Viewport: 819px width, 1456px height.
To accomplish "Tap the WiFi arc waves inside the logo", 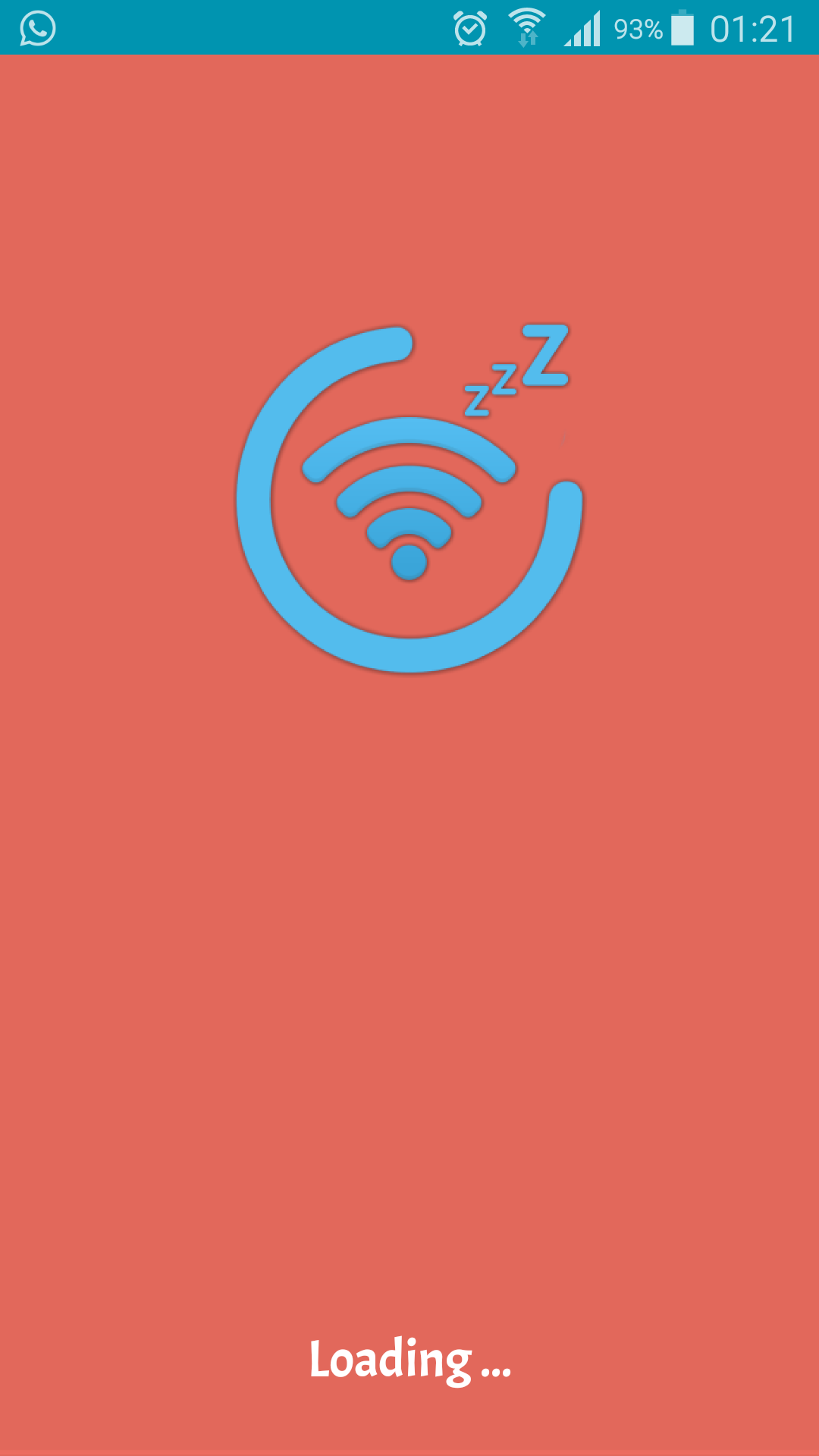I will [x=409, y=470].
